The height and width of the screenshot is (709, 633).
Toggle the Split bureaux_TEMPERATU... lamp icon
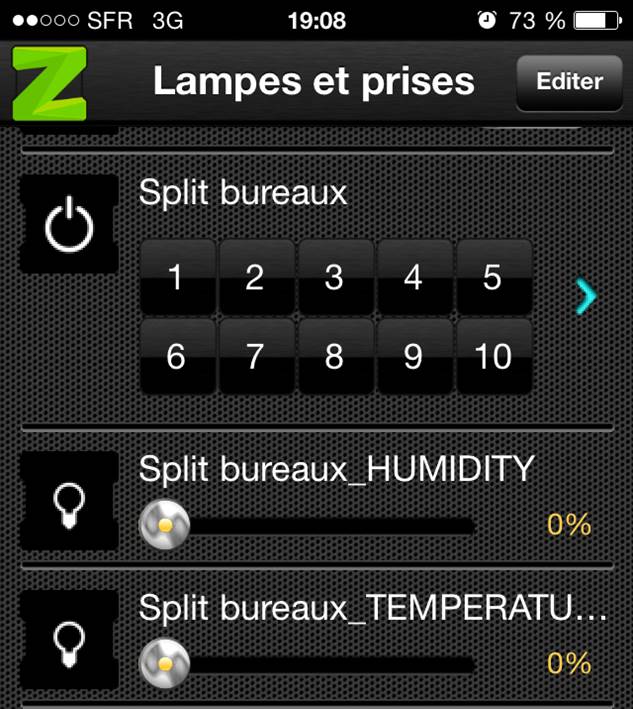click(69, 640)
